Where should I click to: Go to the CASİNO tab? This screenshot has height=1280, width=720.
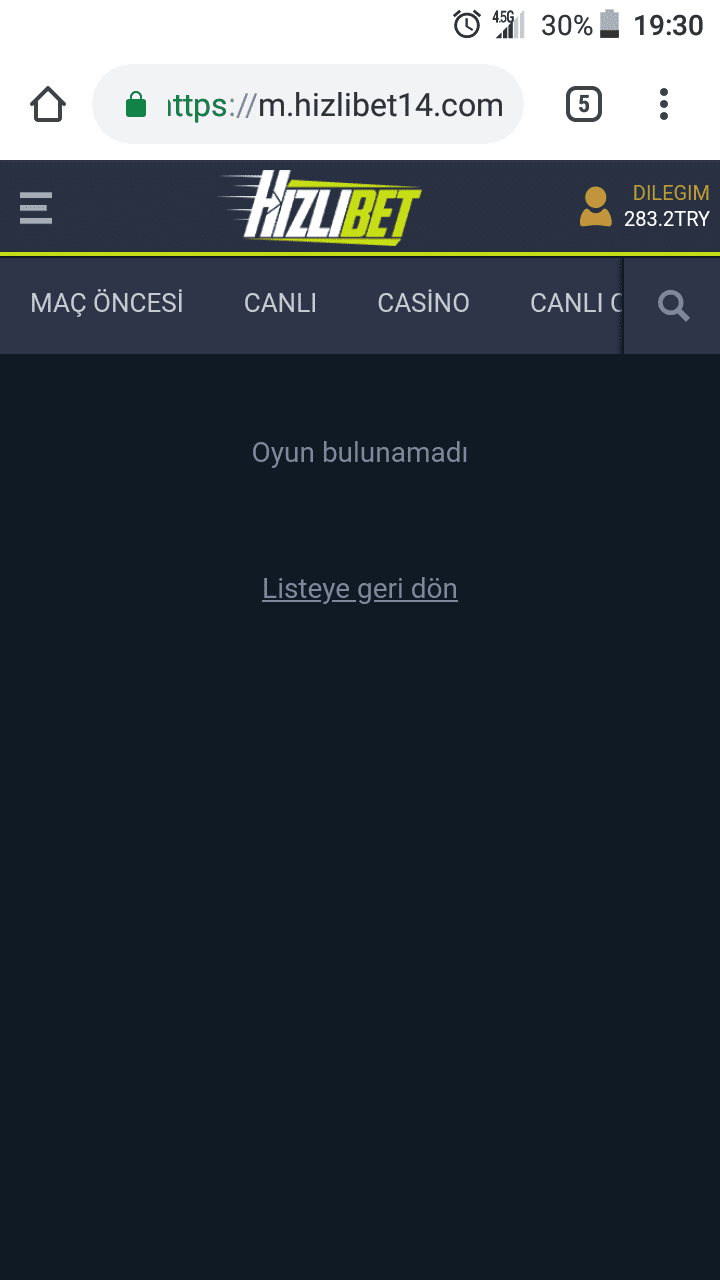point(423,304)
